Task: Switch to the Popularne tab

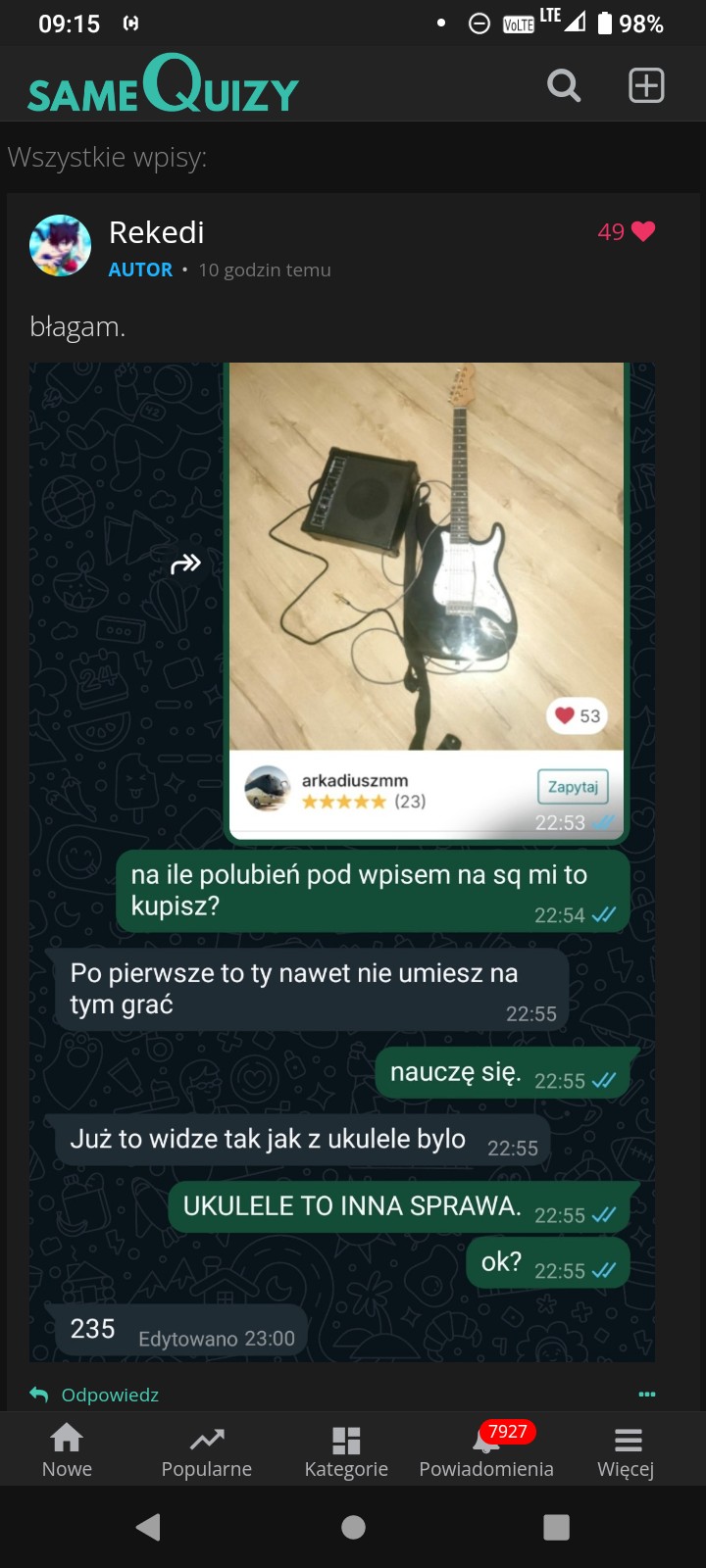Action: [207, 1450]
